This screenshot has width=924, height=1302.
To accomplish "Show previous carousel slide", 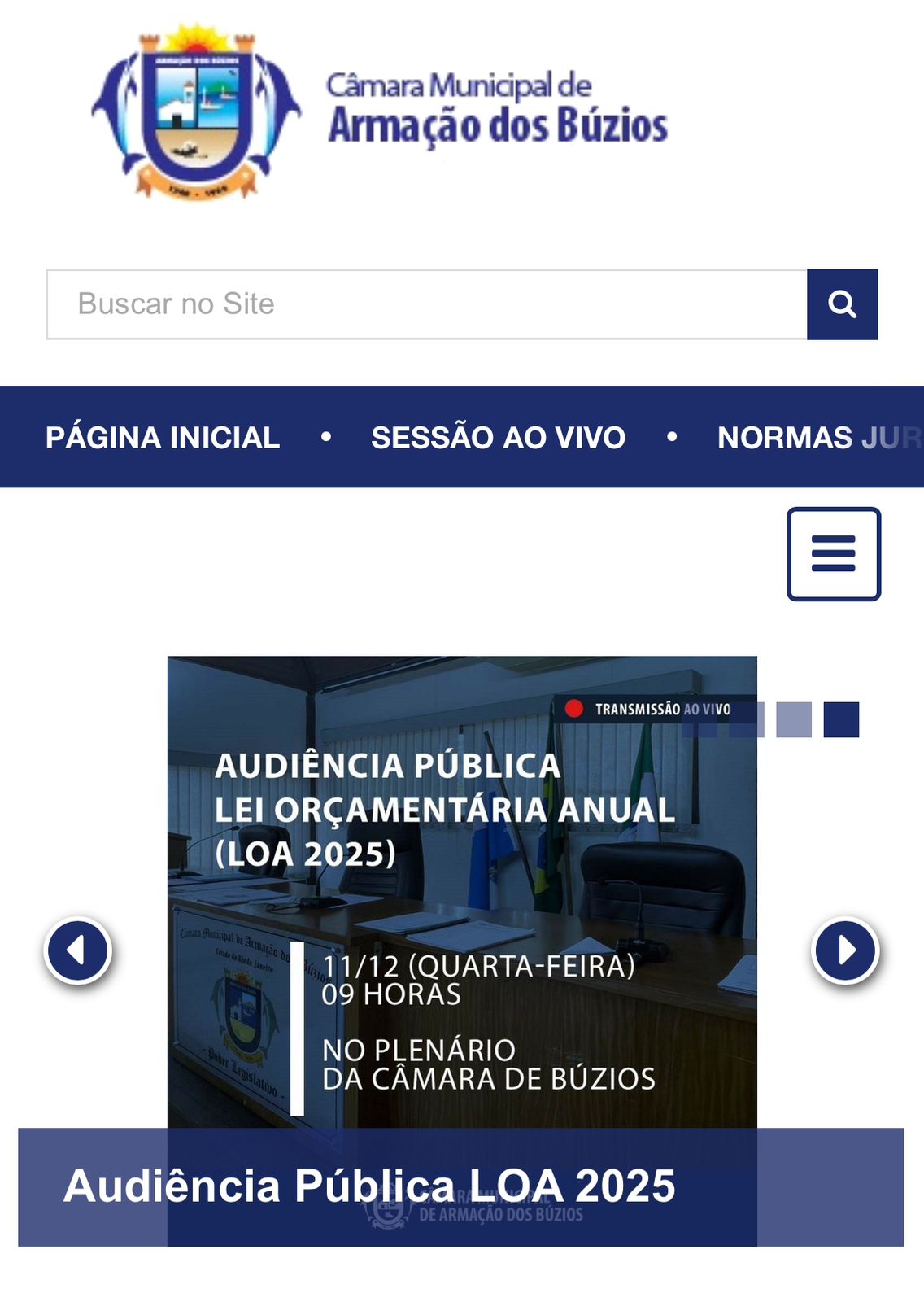I will click(77, 950).
